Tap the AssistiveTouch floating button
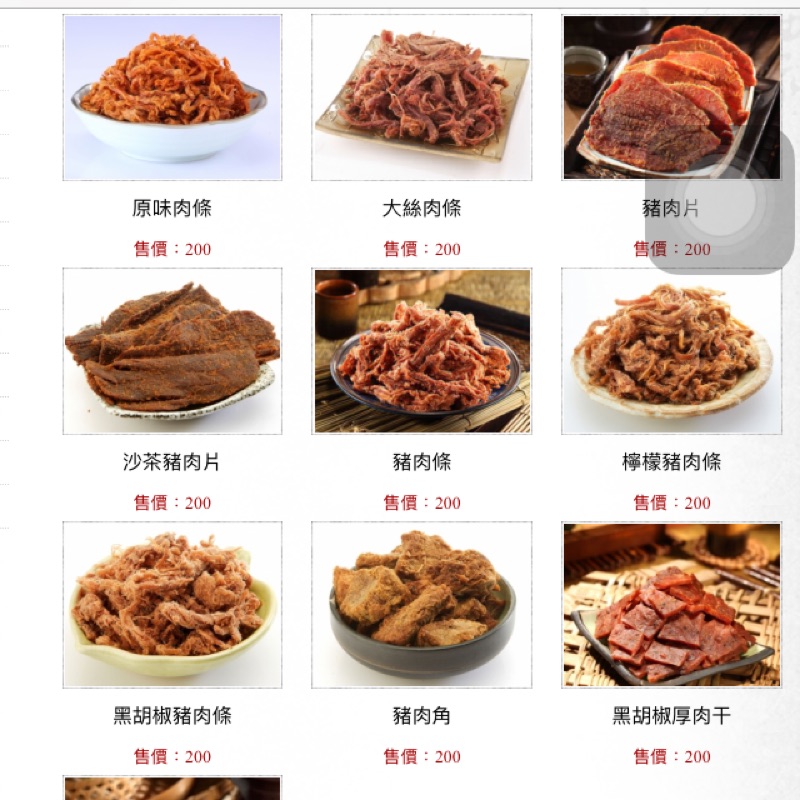The width and height of the screenshot is (800, 800). click(720, 201)
